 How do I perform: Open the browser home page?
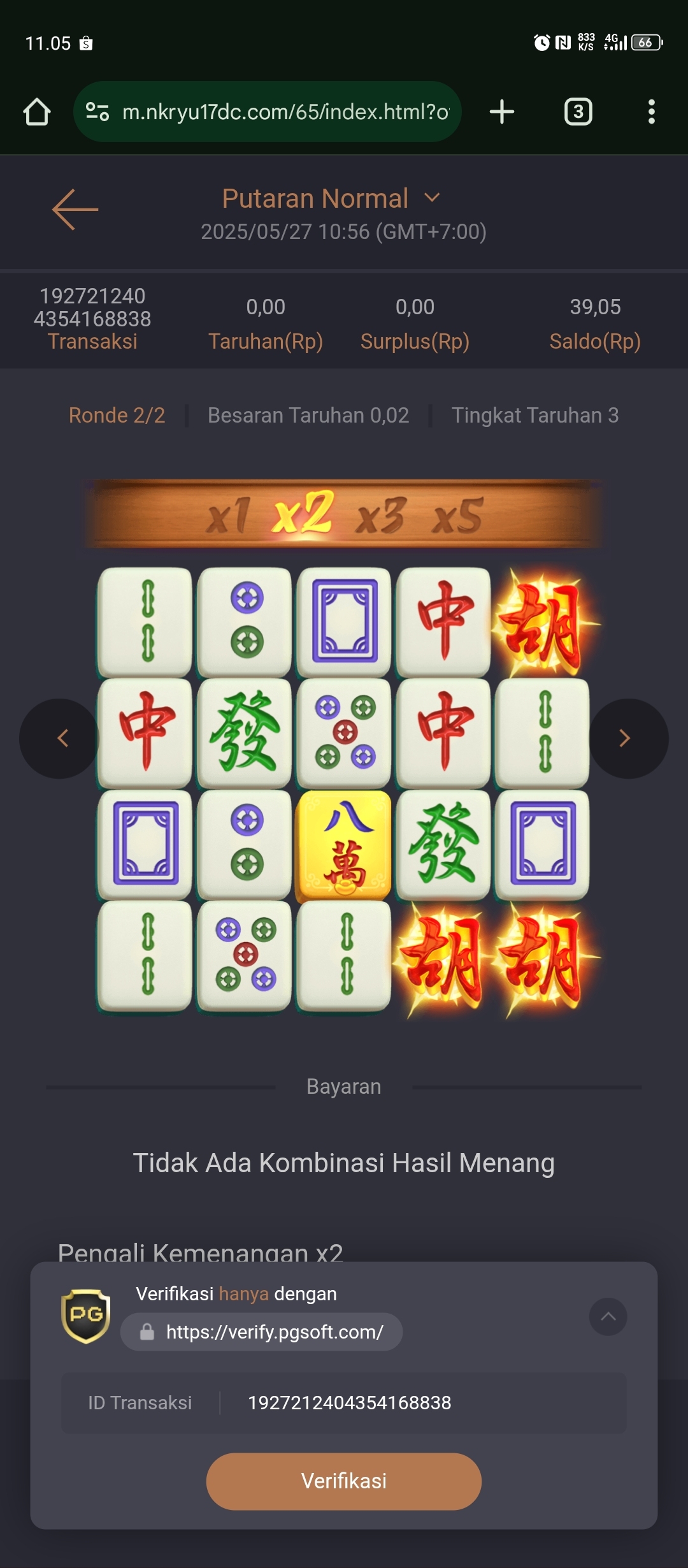click(x=36, y=112)
